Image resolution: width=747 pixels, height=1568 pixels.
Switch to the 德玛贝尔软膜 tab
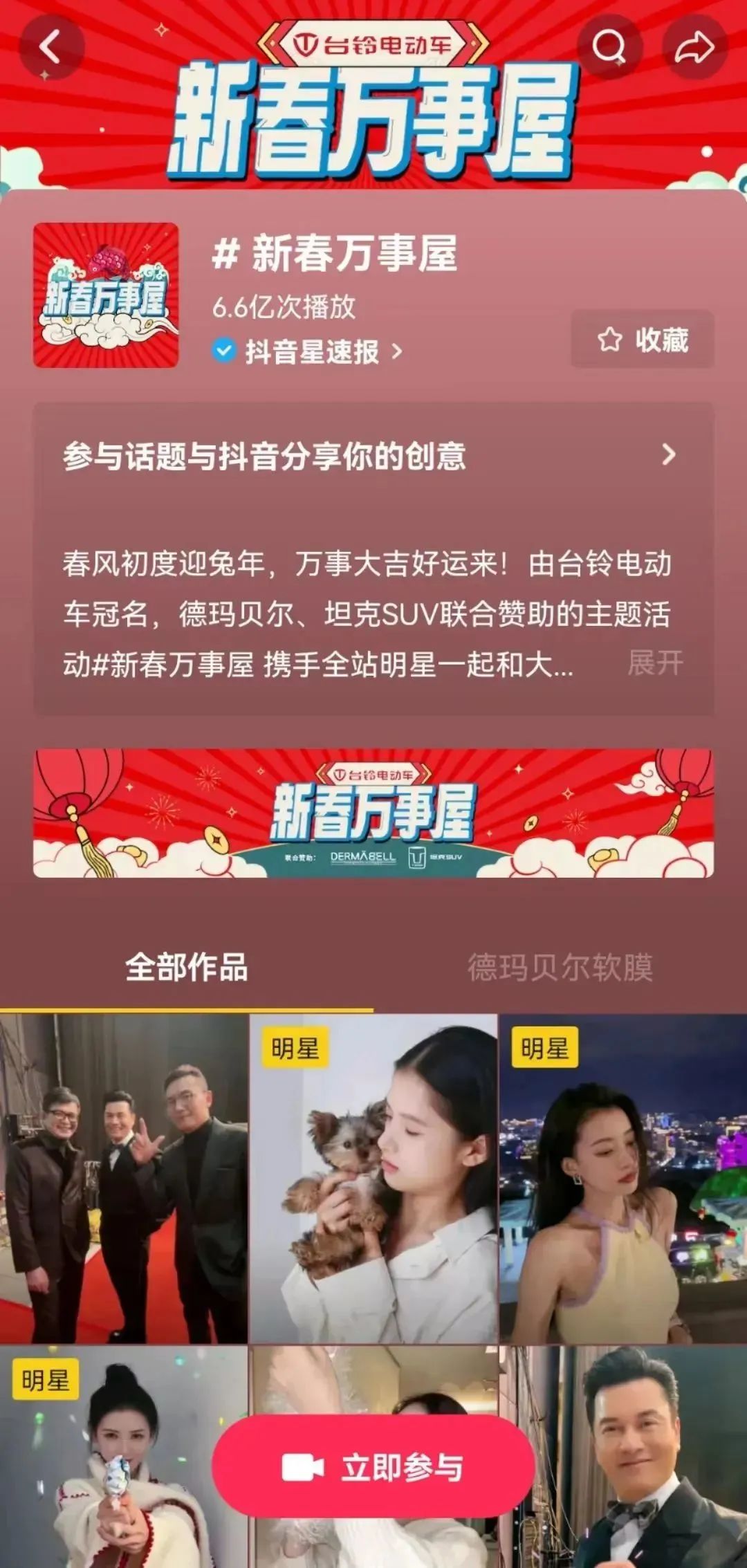click(560, 967)
